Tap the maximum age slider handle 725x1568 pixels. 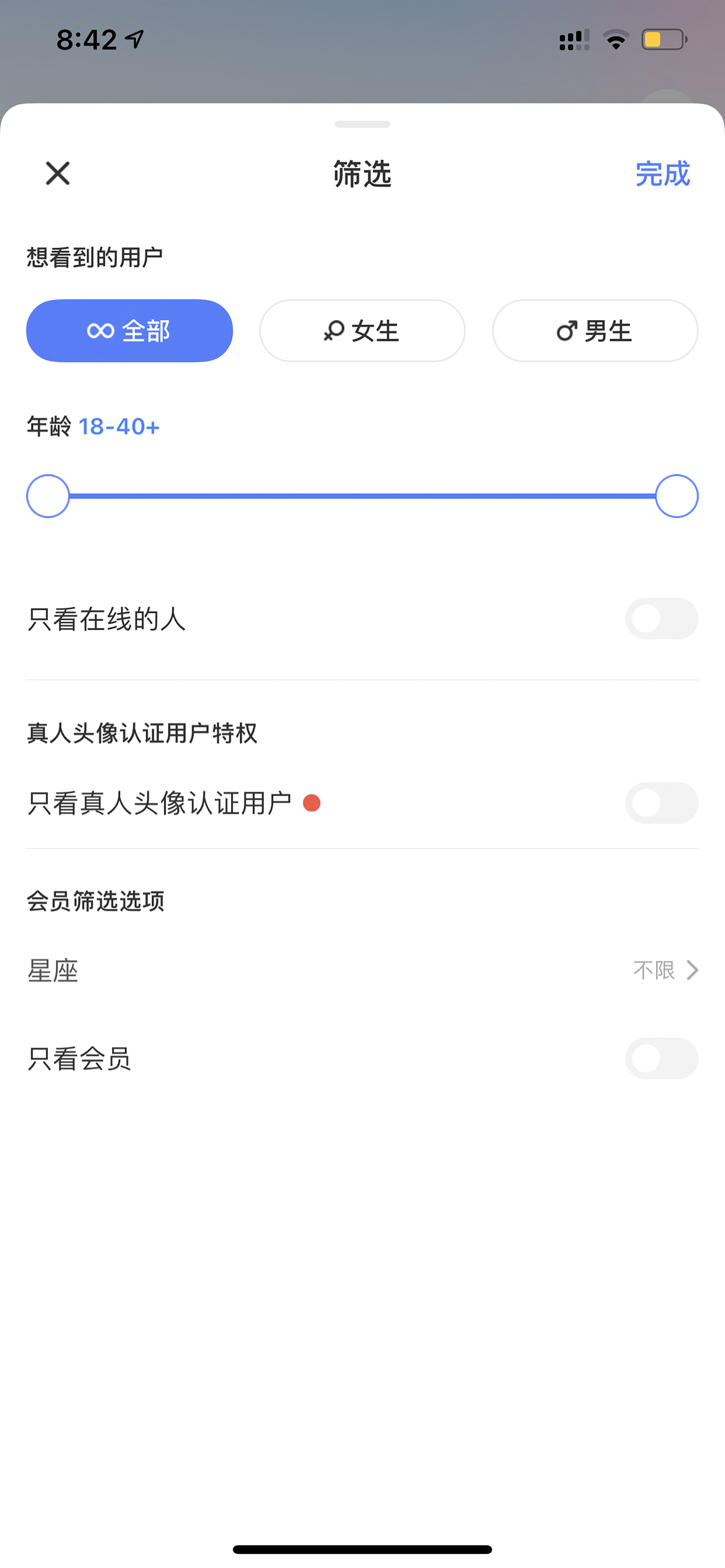click(677, 496)
